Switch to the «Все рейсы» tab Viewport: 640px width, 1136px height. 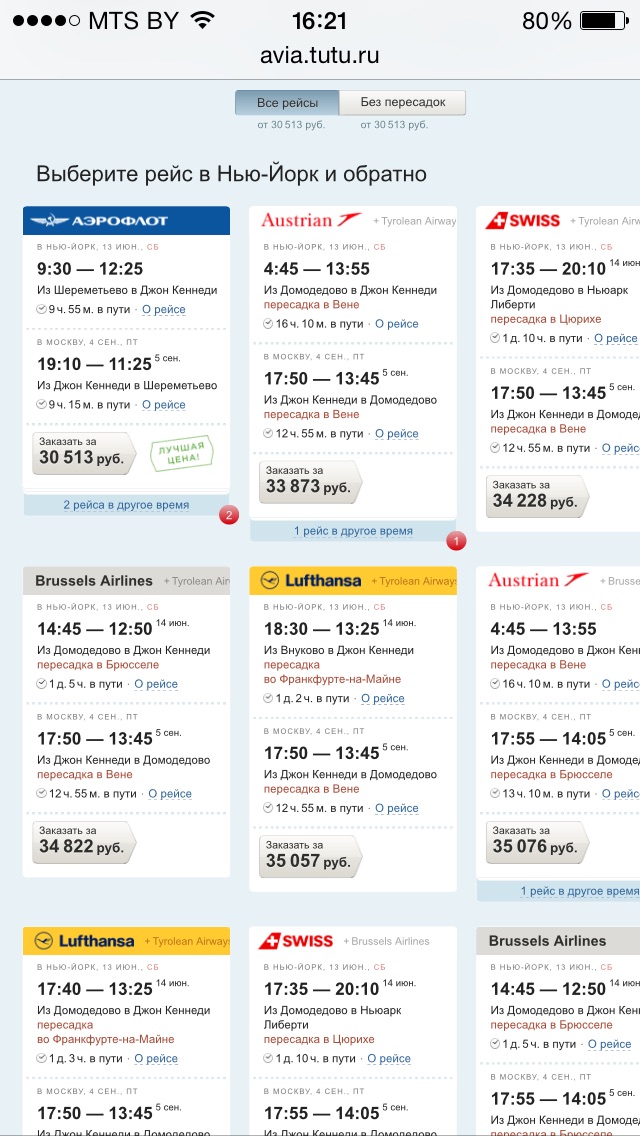coord(287,103)
